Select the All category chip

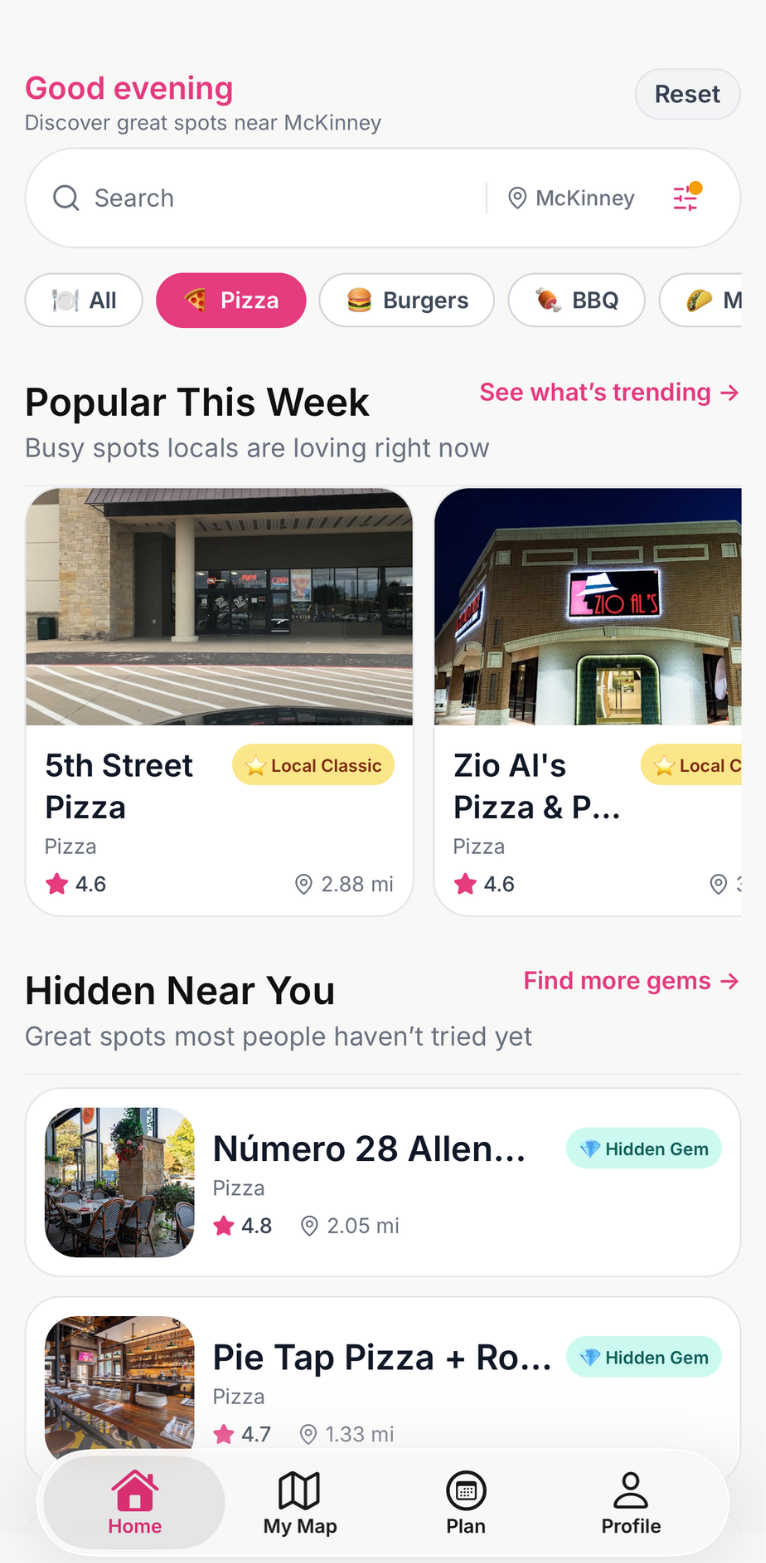click(84, 300)
